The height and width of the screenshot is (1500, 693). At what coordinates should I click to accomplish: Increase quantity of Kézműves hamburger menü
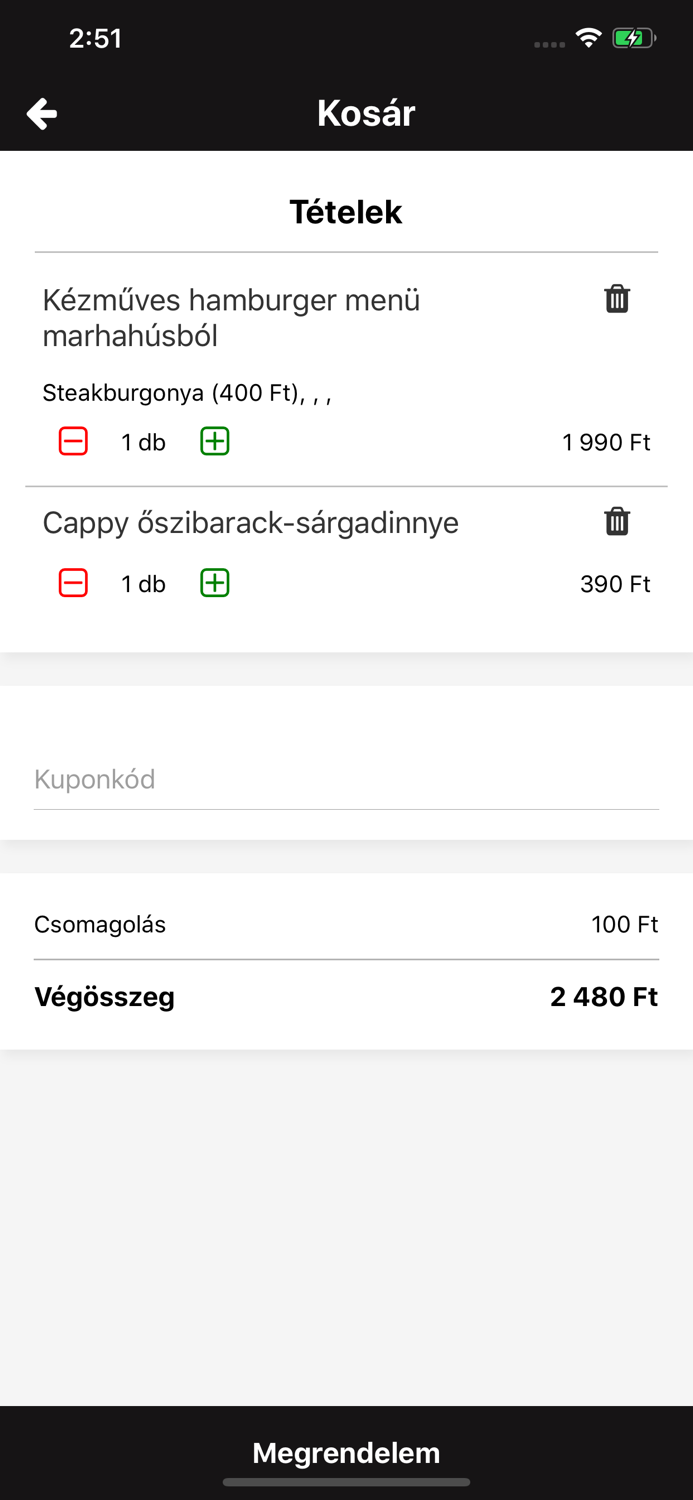click(215, 441)
